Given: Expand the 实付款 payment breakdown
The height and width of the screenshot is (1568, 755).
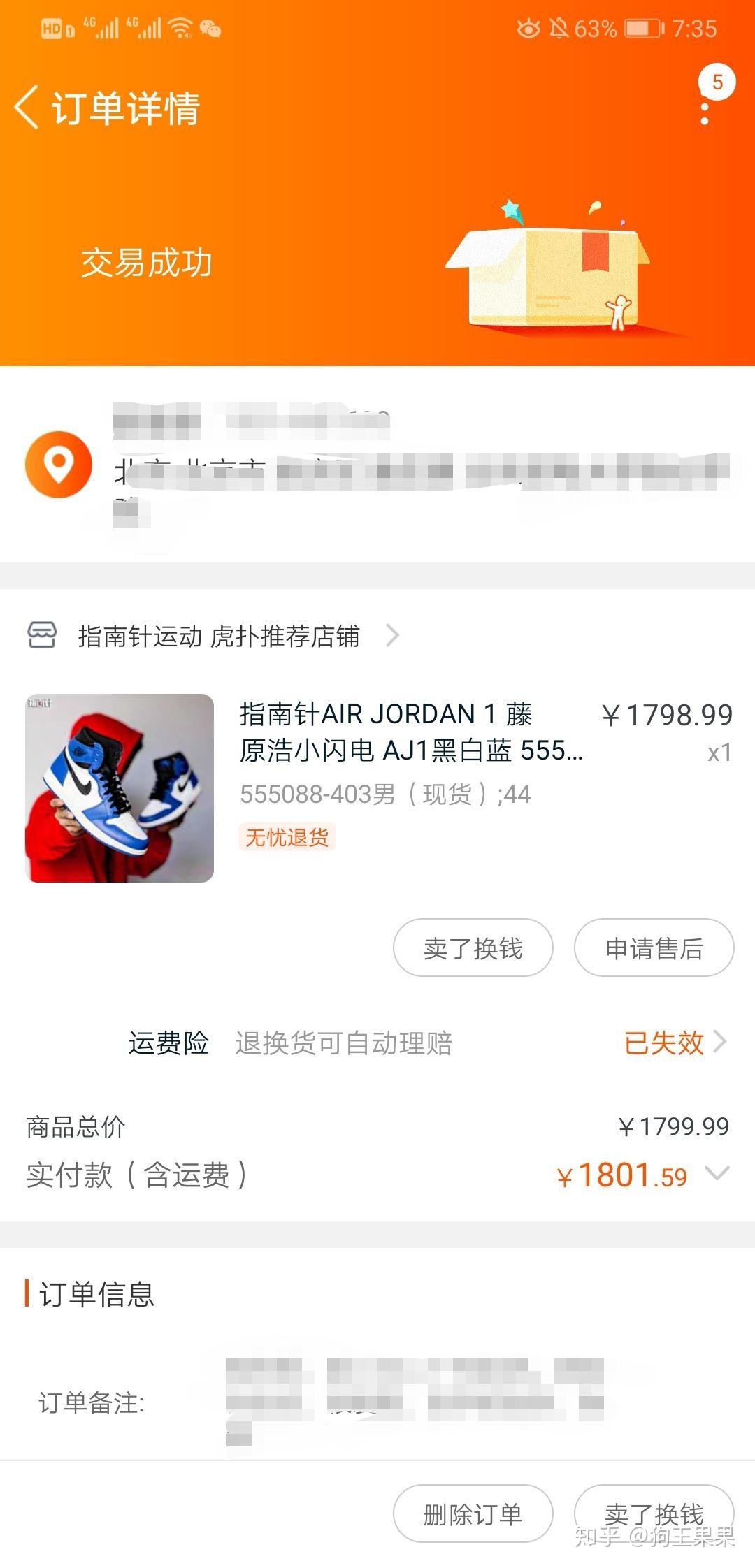Looking at the screenshot, I should coord(717,1174).
